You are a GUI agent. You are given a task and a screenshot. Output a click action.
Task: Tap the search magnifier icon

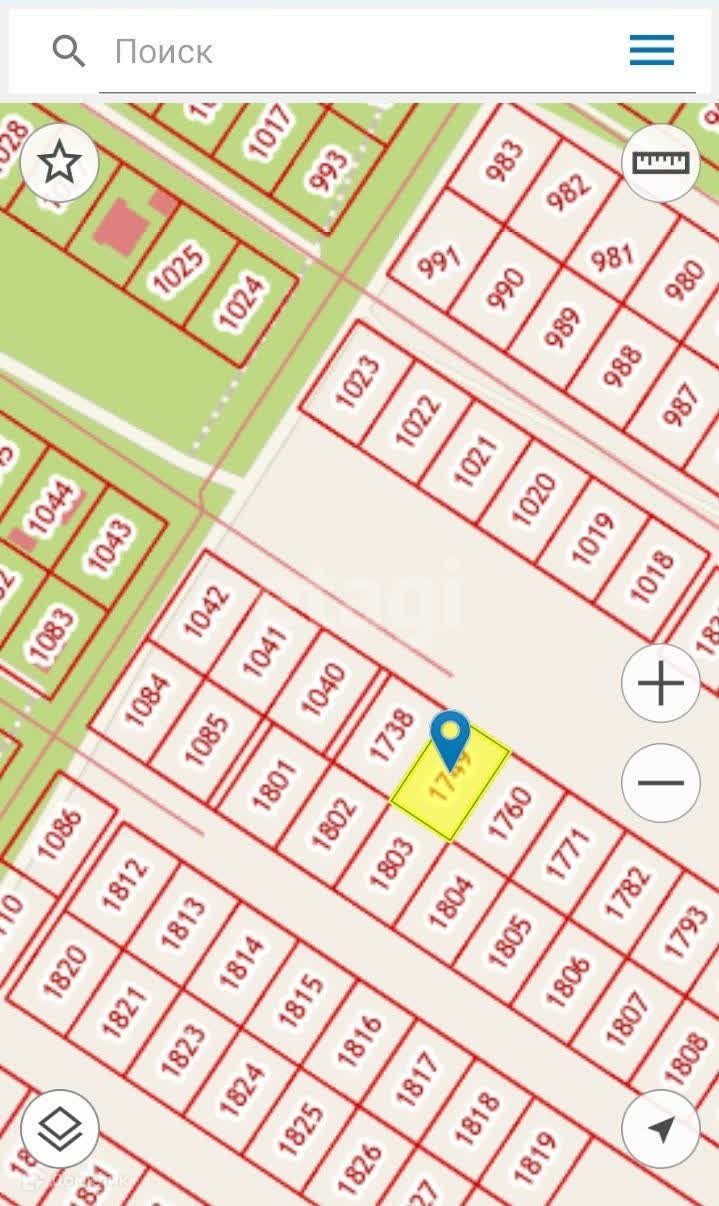69,50
